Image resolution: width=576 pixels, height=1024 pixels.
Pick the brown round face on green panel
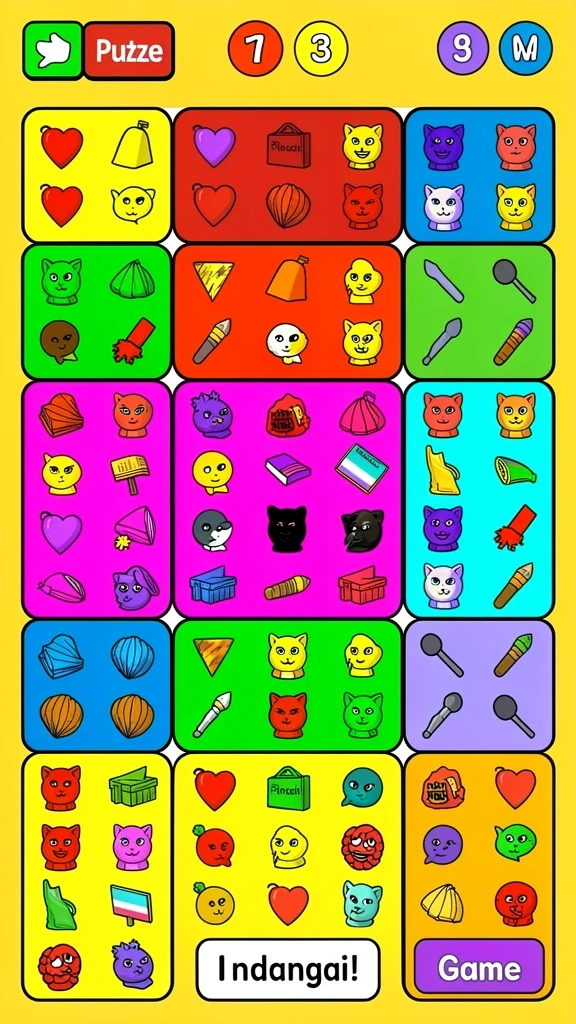pos(60,342)
